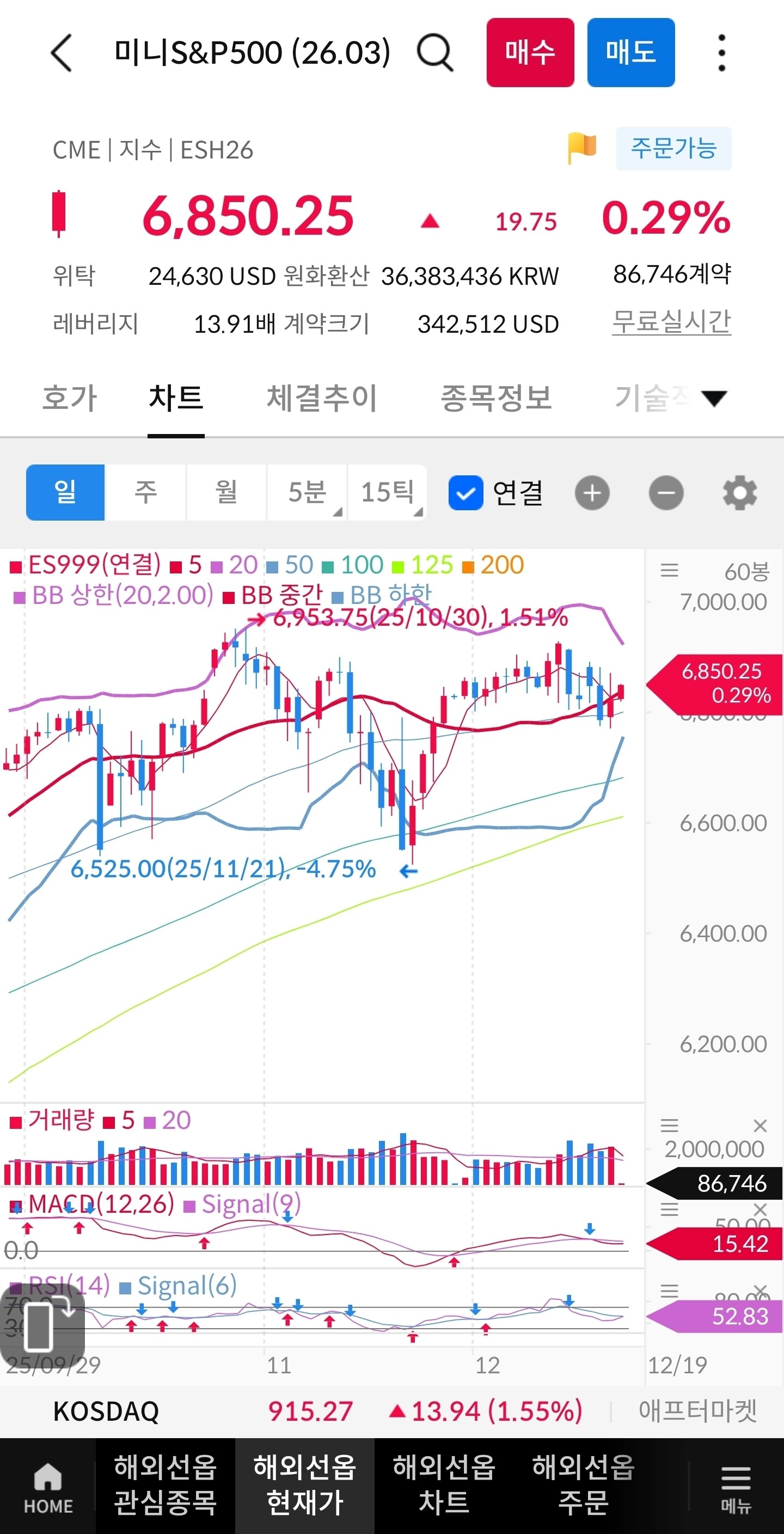Zoom out the chart with minus
Image resolution: width=784 pixels, height=1534 pixels.
(x=666, y=493)
